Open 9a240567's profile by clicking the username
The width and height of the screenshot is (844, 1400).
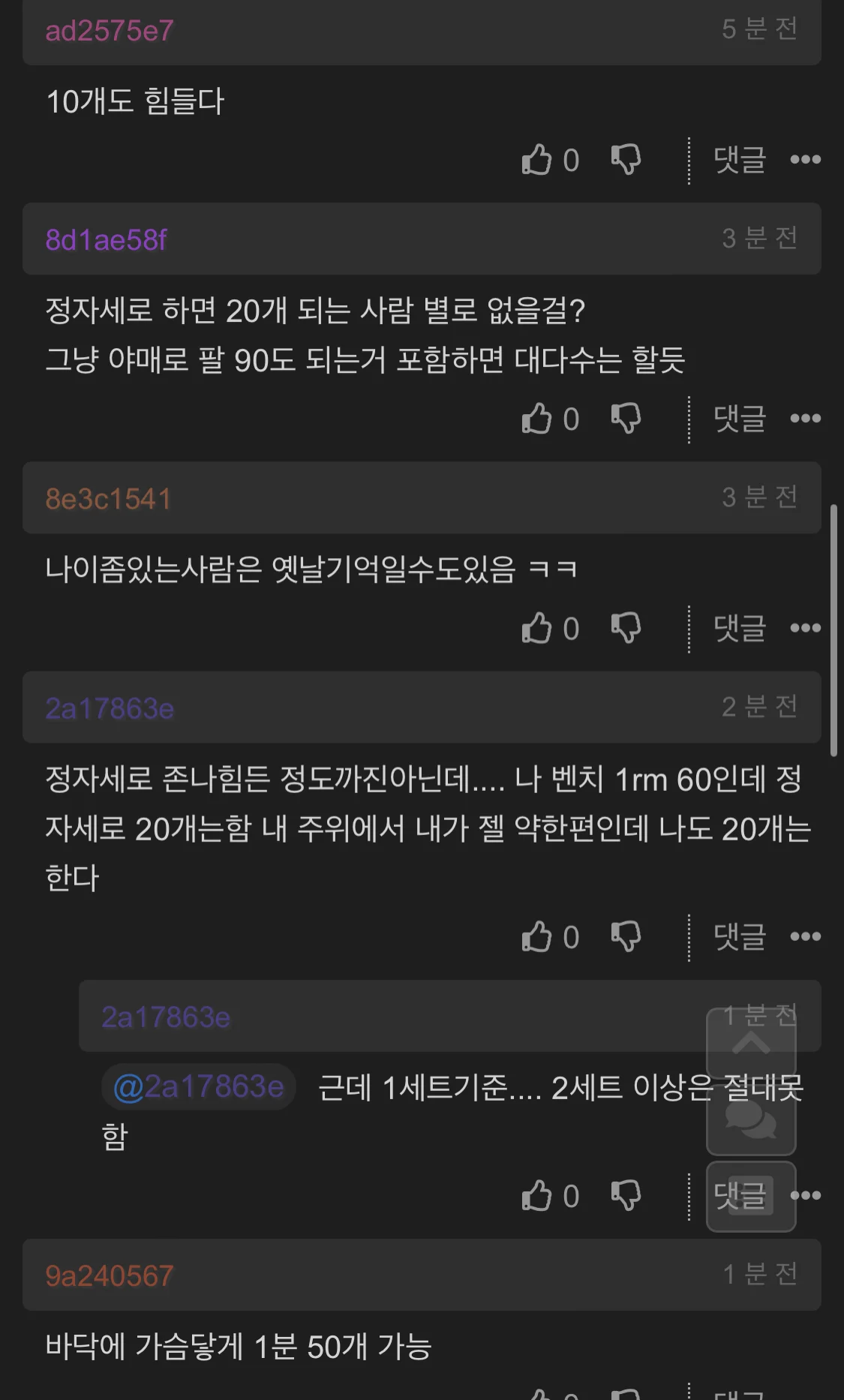108,1275
